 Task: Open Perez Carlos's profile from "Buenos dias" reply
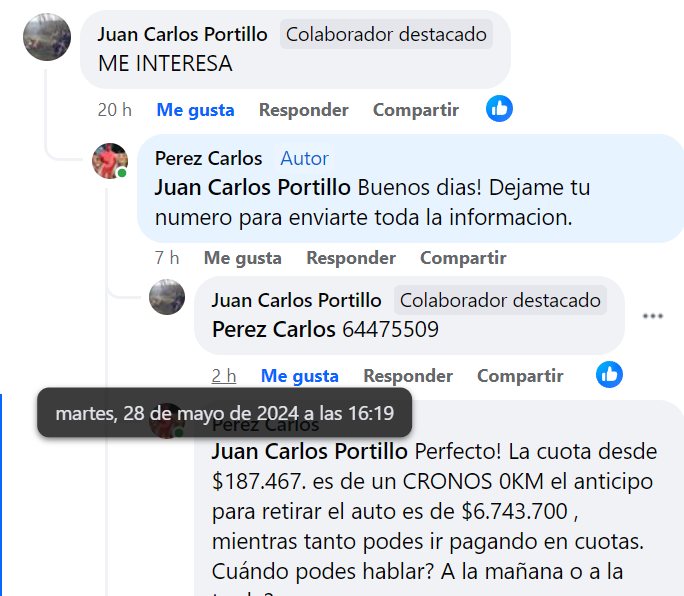[x=208, y=158]
